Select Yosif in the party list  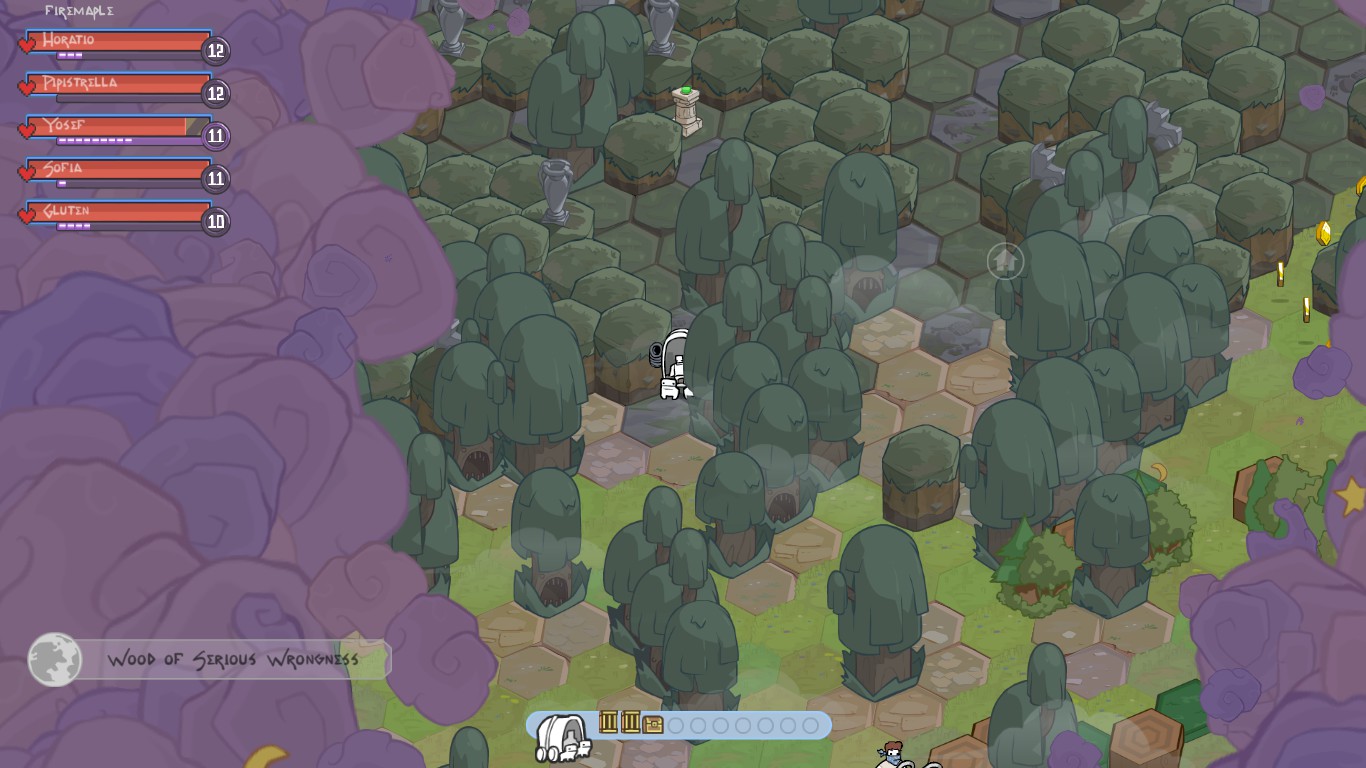120,127
